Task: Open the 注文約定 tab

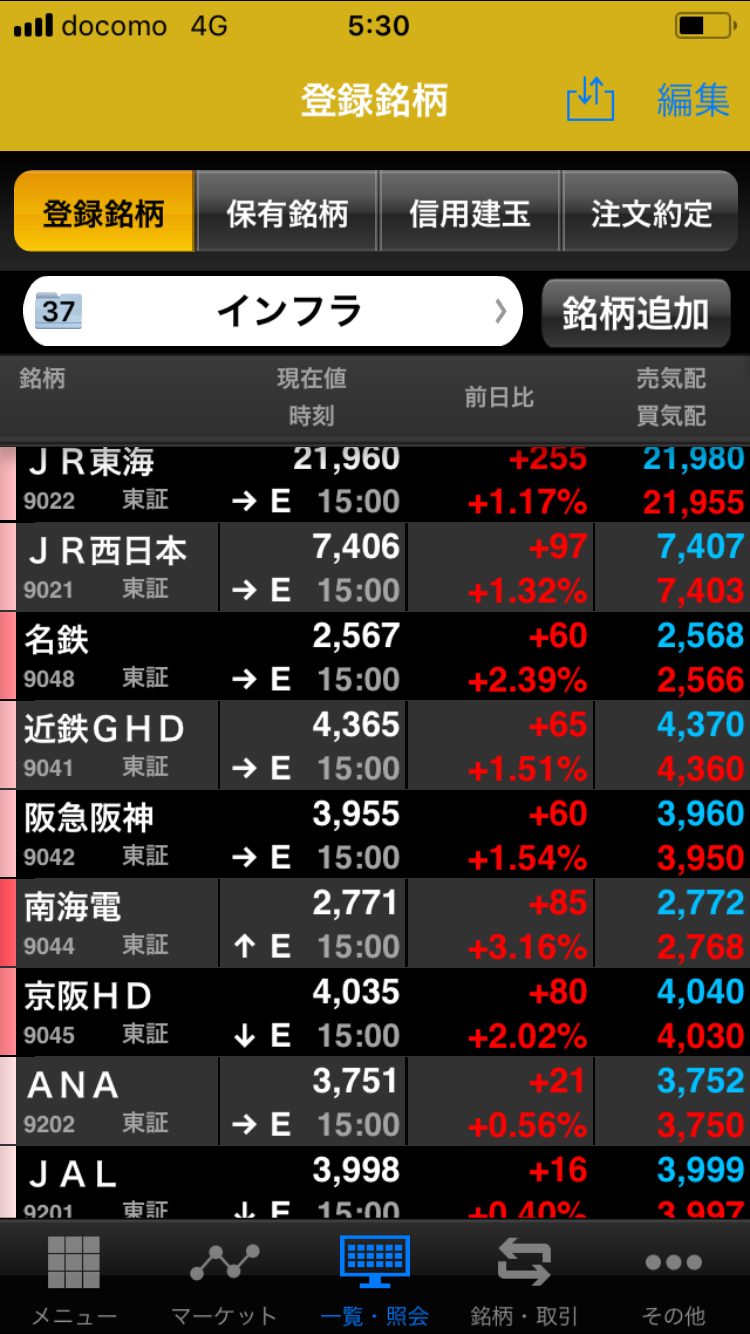Action: (650, 211)
